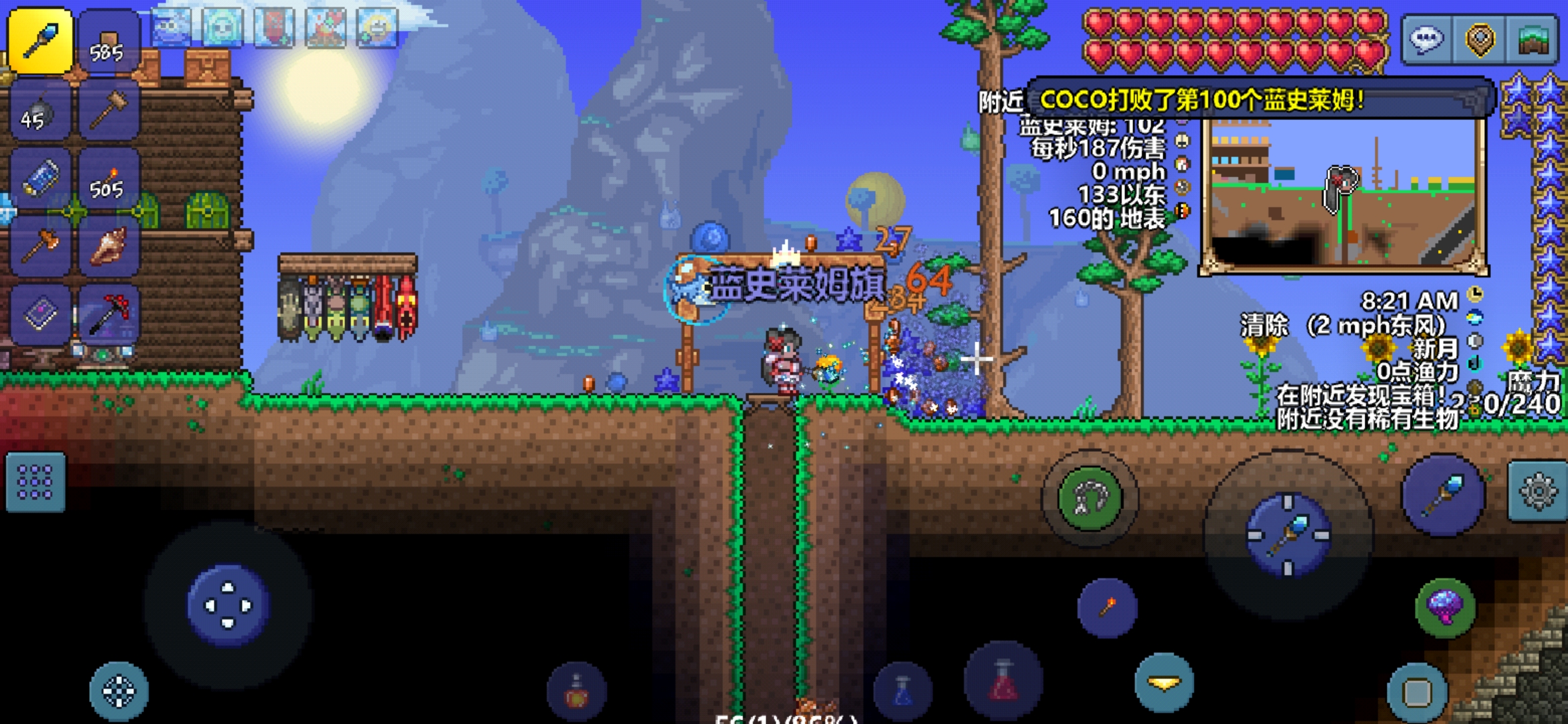The width and height of the screenshot is (1568, 724).
Task: Tap the purple mushroom mount button
Action: (1445, 607)
